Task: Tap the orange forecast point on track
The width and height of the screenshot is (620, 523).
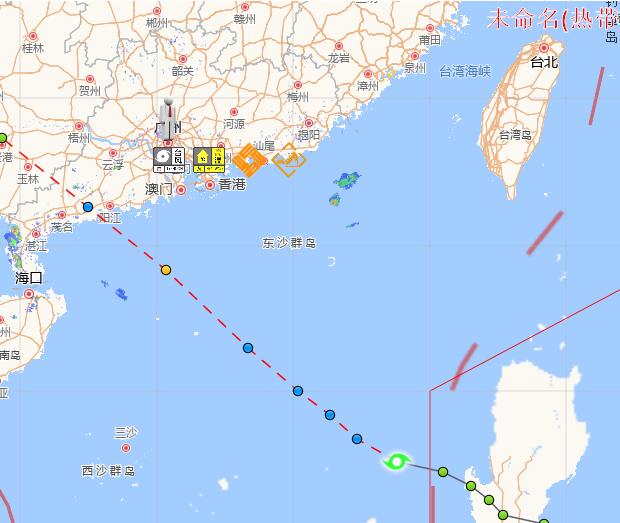Action: coord(166,270)
